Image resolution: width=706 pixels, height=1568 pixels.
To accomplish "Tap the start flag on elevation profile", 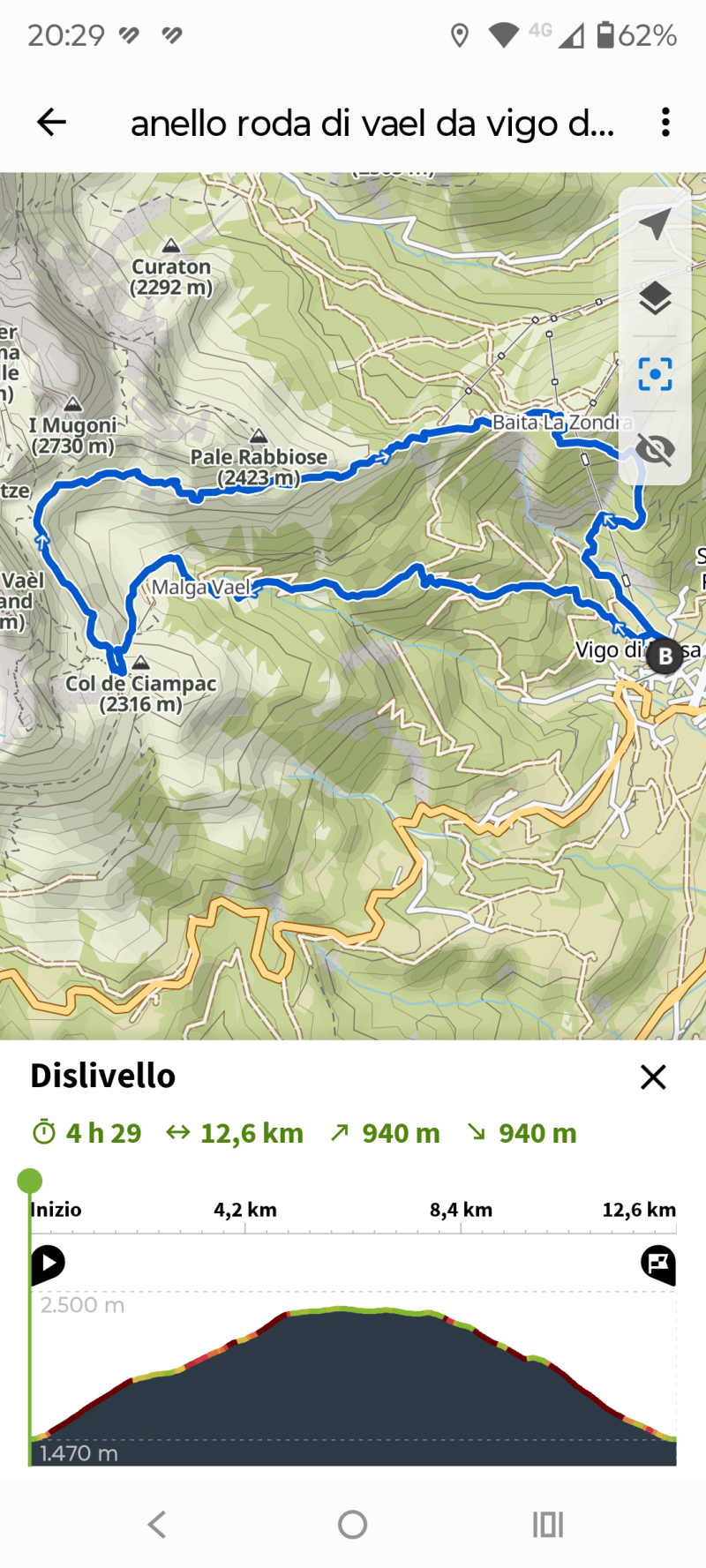I will point(48,1263).
